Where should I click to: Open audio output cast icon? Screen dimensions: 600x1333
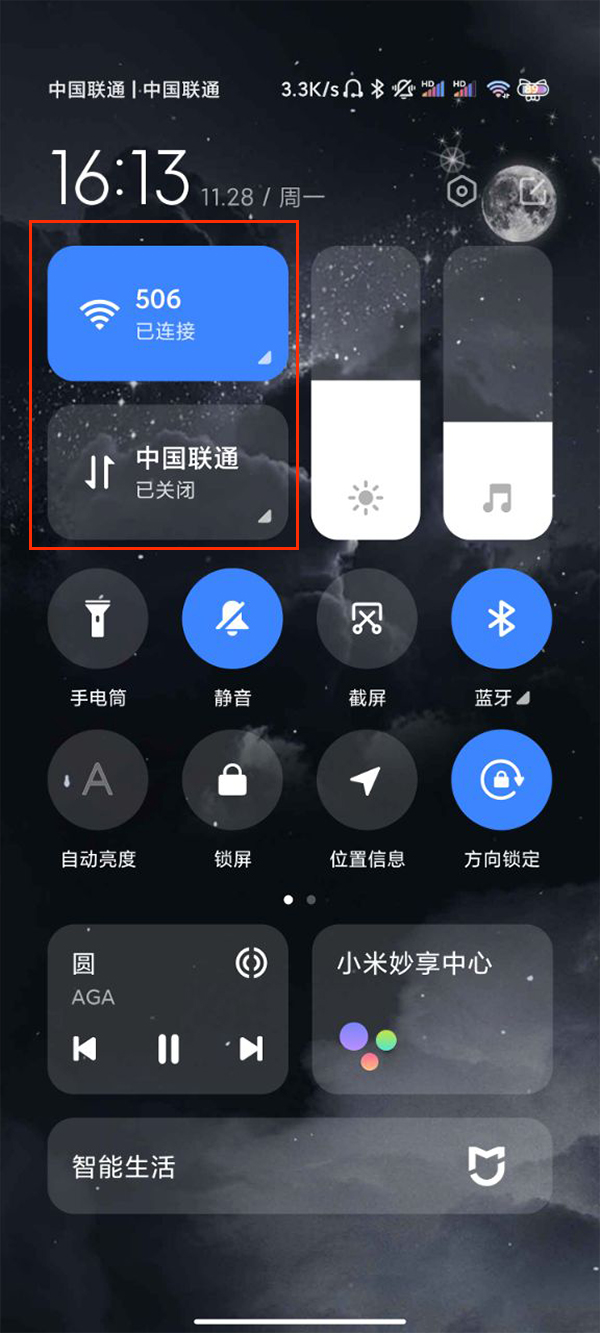pyautogui.click(x=251, y=963)
